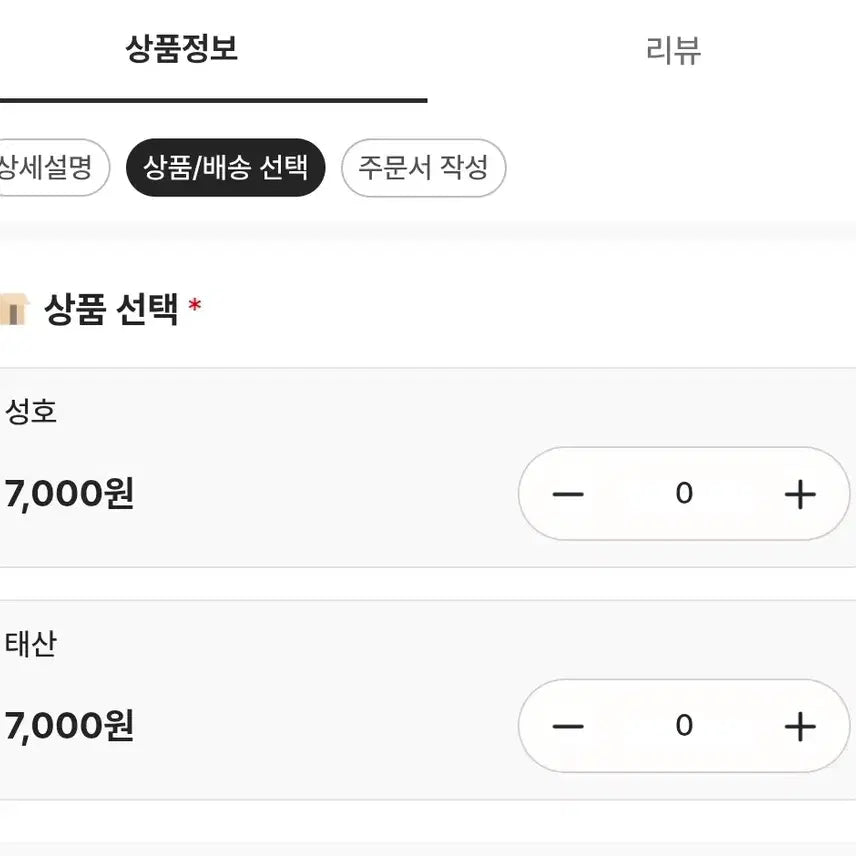The image size is (856, 856).
Task: Select the 상품/배송 선택 chip
Action: 225,167
